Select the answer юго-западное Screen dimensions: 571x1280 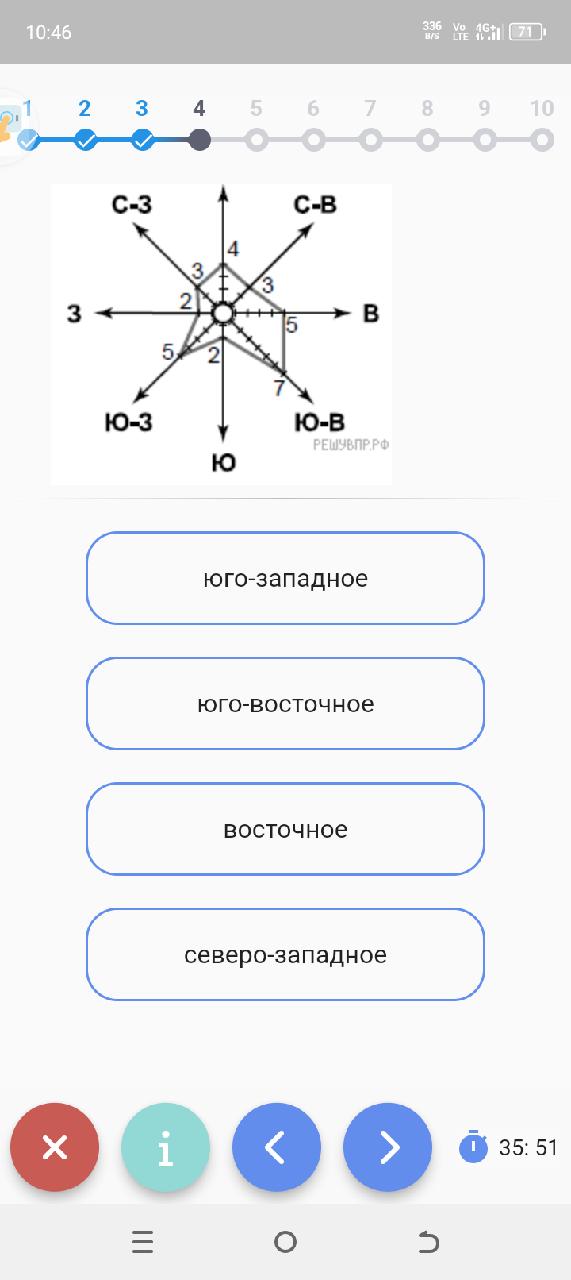click(x=285, y=578)
